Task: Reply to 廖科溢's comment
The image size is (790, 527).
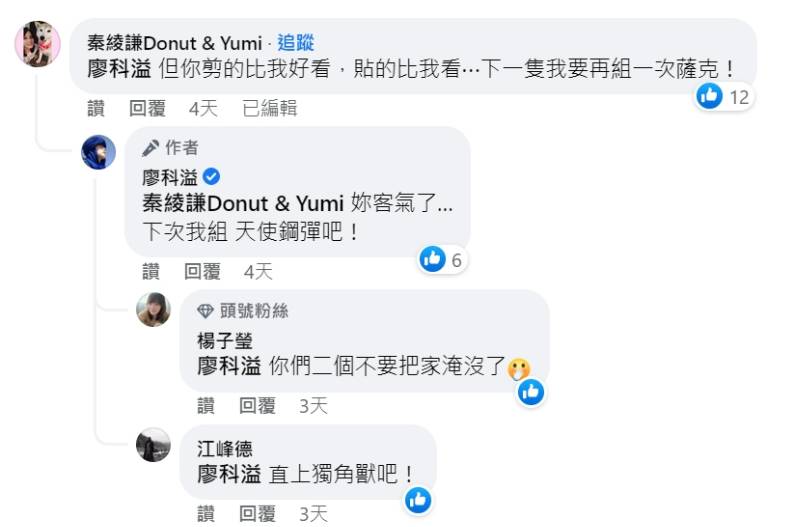Action: (x=203, y=271)
